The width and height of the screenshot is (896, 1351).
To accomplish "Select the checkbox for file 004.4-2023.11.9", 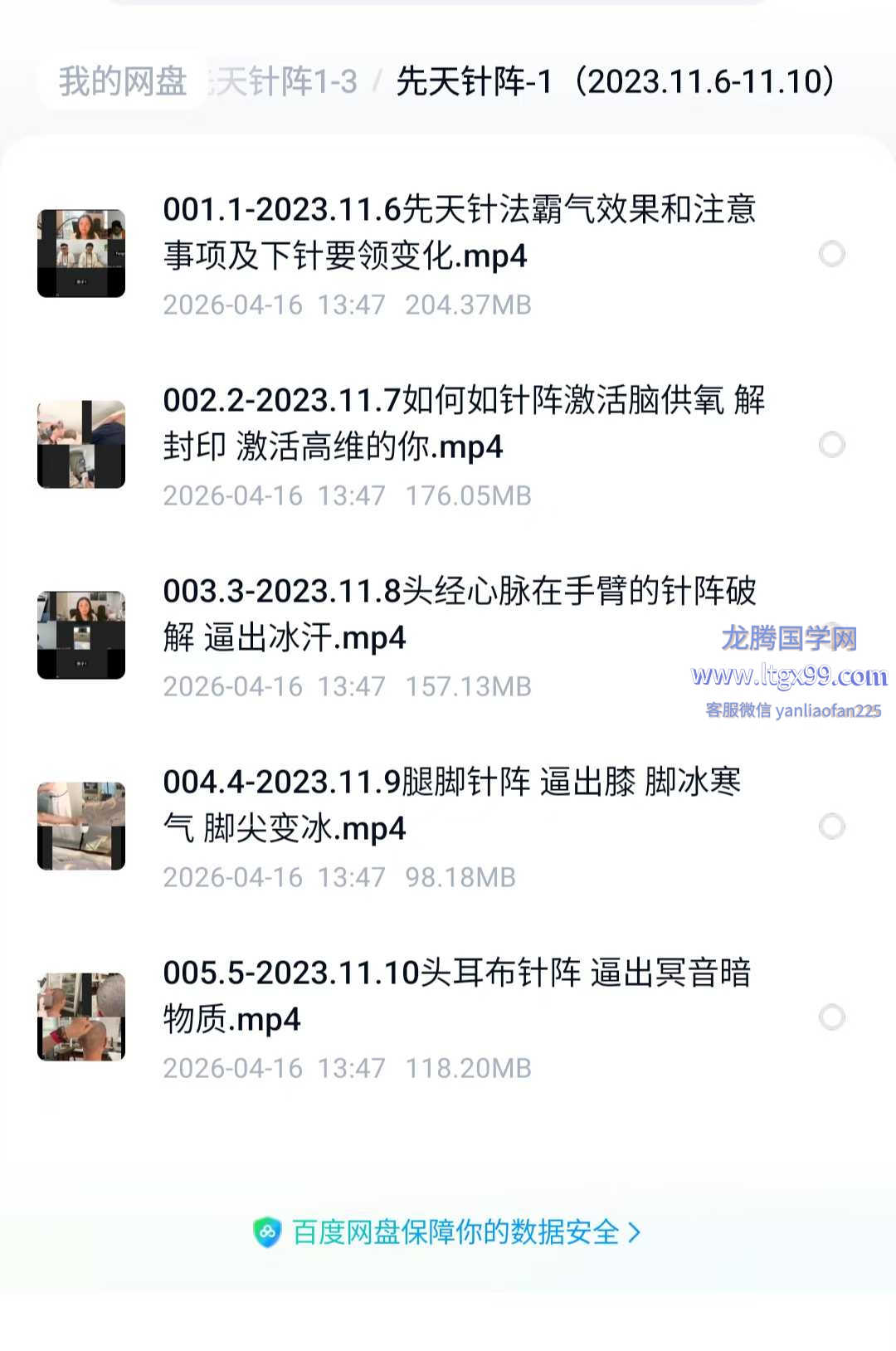I will tap(831, 827).
